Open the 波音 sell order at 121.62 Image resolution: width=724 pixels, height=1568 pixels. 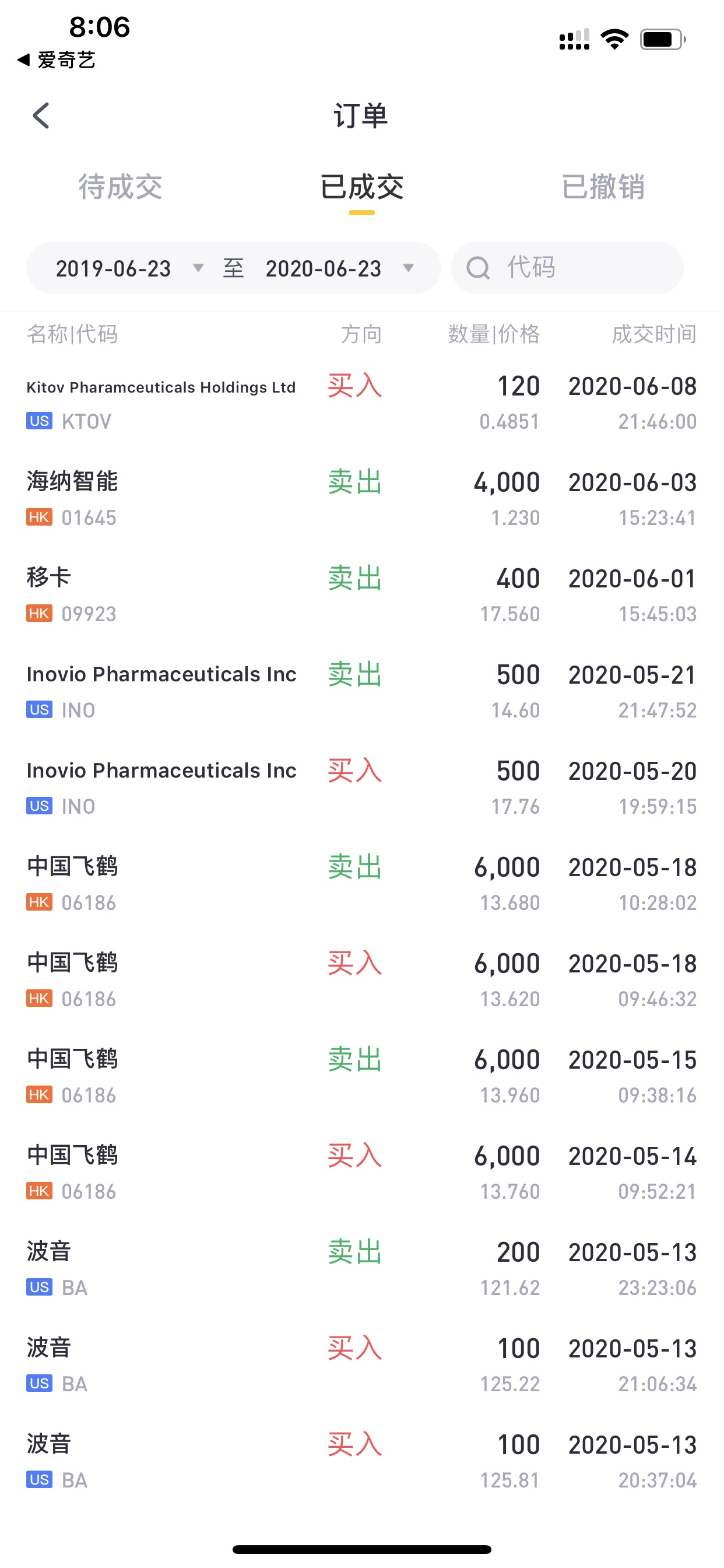(x=361, y=1269)
